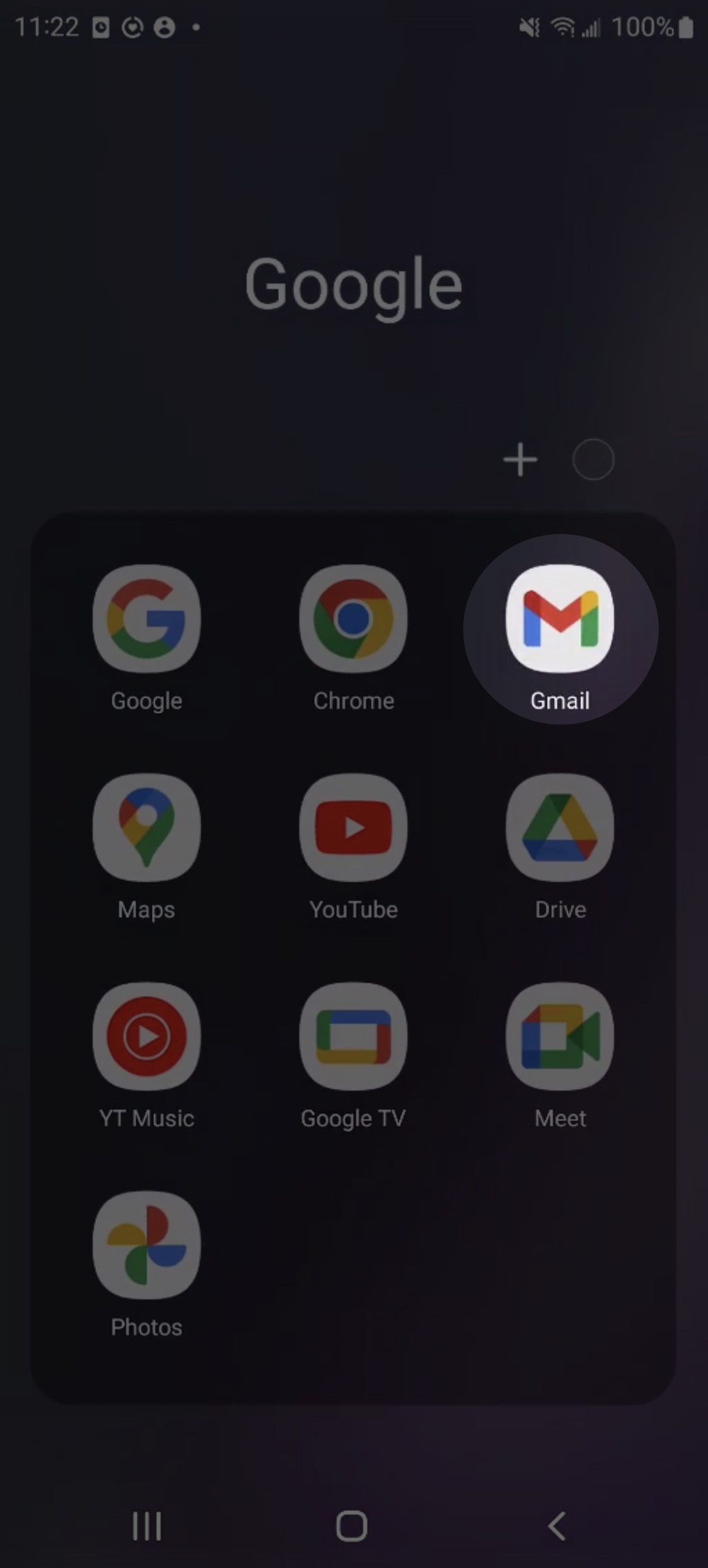This screenshot has height=1568, width=708.
Task: Launch the Google app
Action: point(146,619)
